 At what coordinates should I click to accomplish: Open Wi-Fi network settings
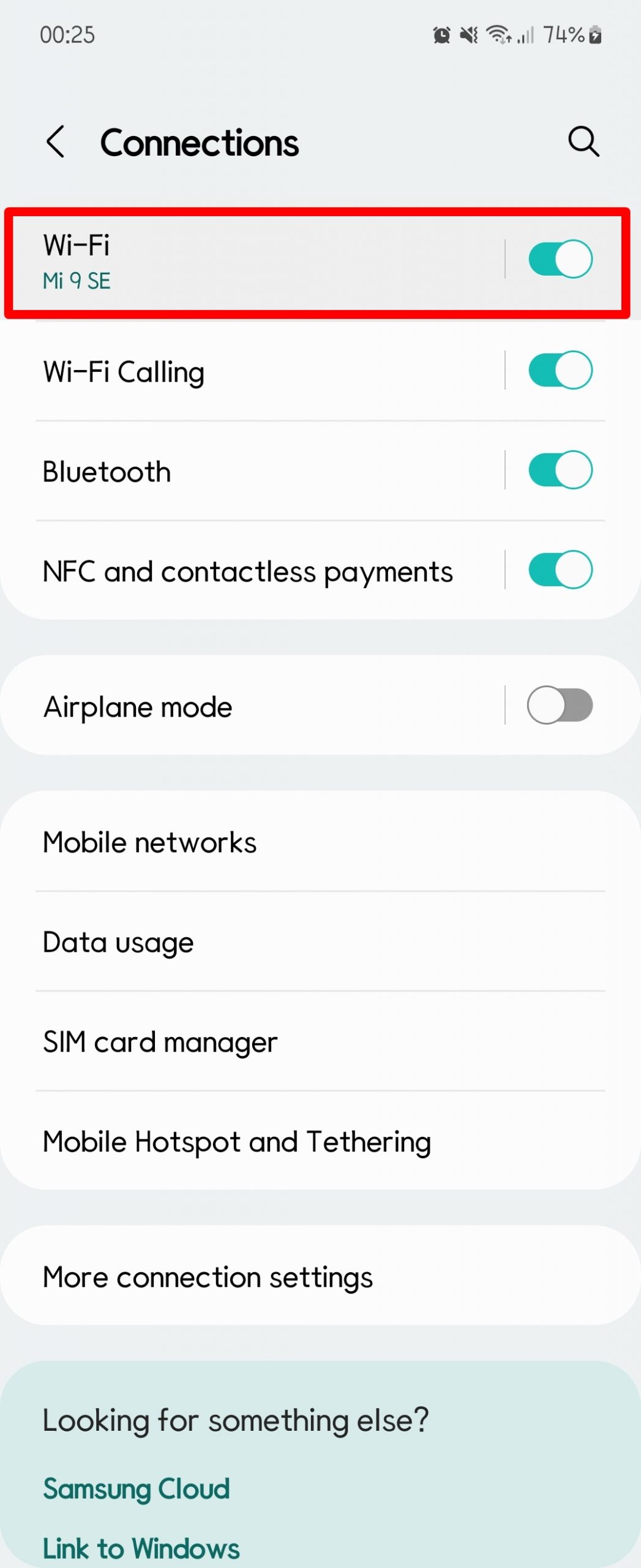[245, 262]
